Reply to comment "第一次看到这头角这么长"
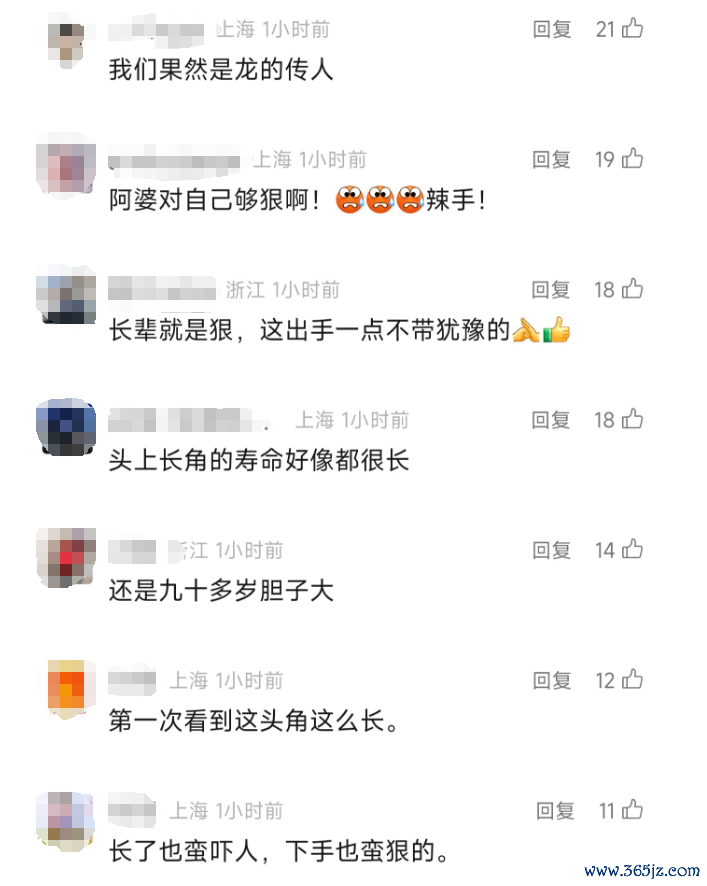The width and height of the screenshot is (707, 886). [x=551, y=681]
